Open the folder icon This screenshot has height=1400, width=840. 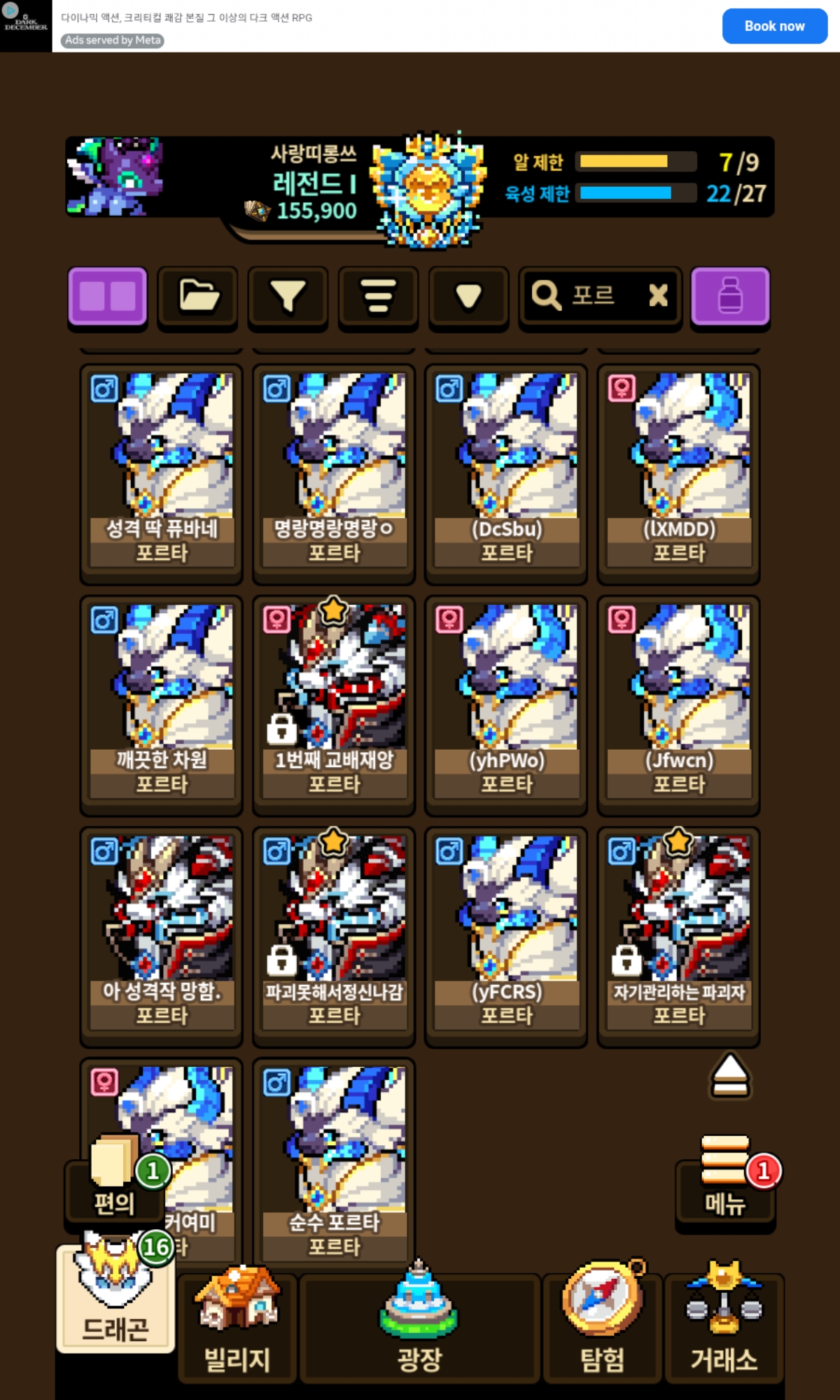click(x=198, y=296)
